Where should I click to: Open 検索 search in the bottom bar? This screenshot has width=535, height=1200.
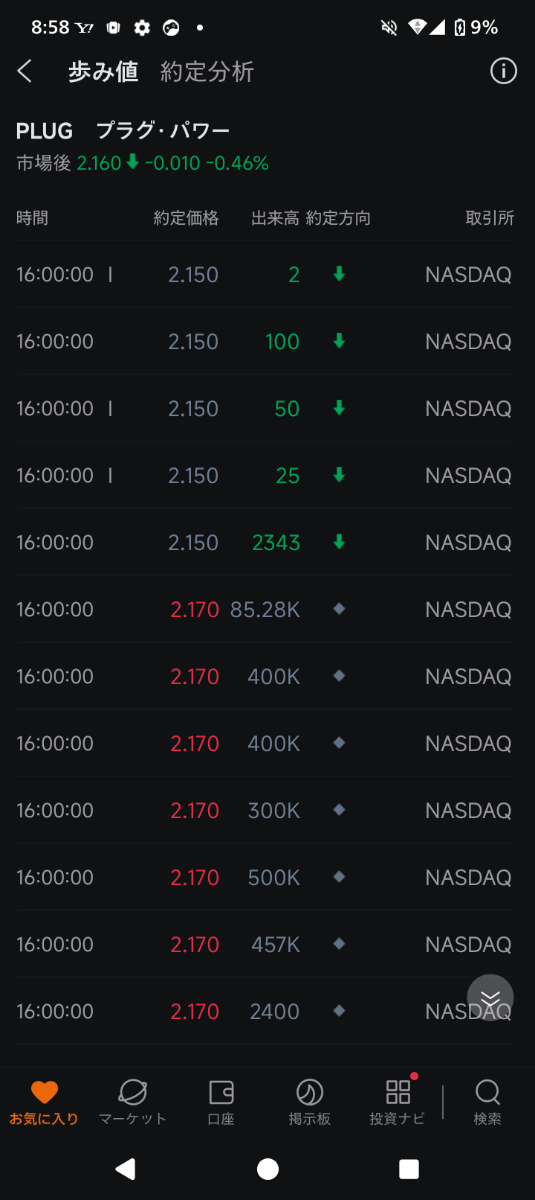coord(488,1103)
